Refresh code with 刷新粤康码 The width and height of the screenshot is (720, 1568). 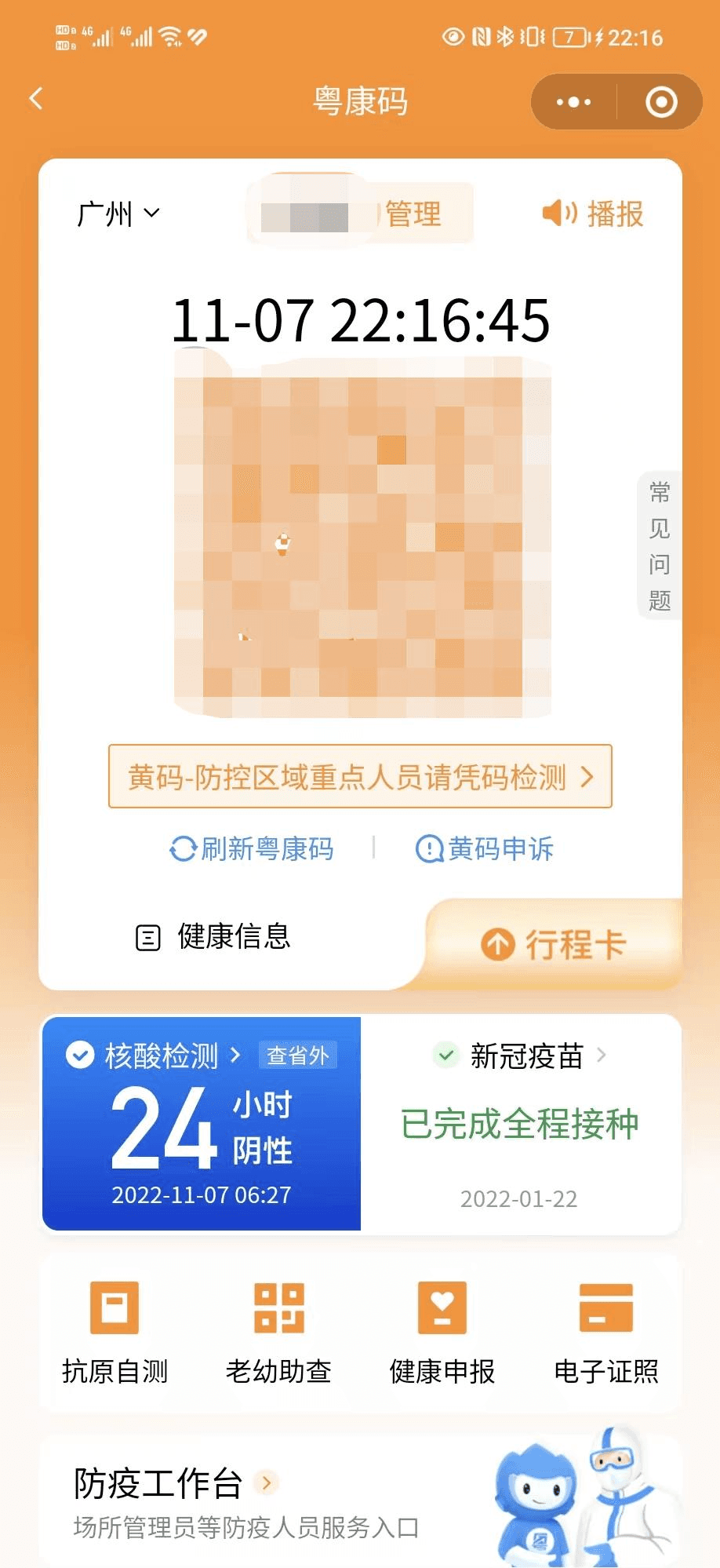253,848
